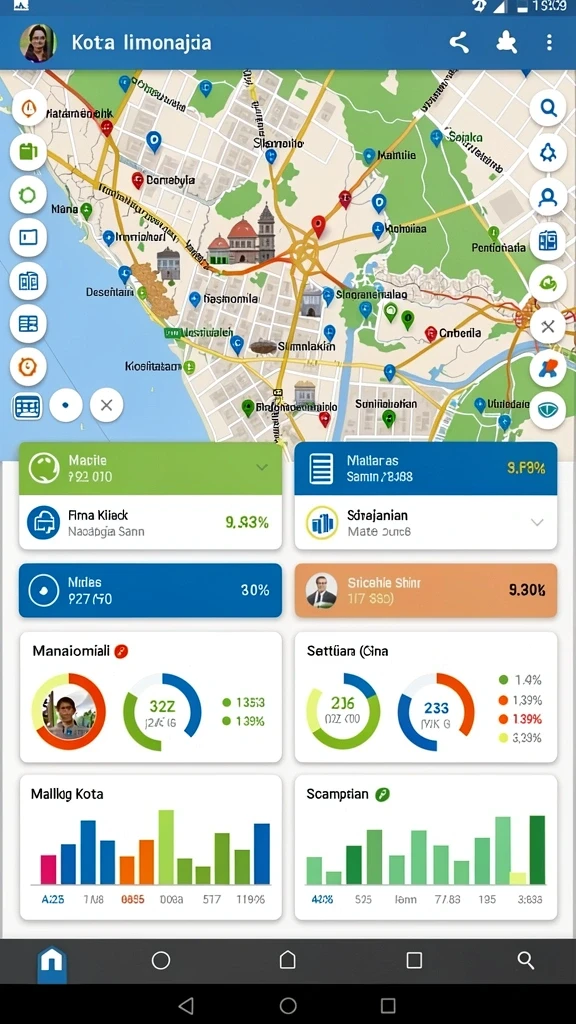Open the three-dot overflow menu
Viewport: 576px width, 1024px height.
(x=549, y=43)
